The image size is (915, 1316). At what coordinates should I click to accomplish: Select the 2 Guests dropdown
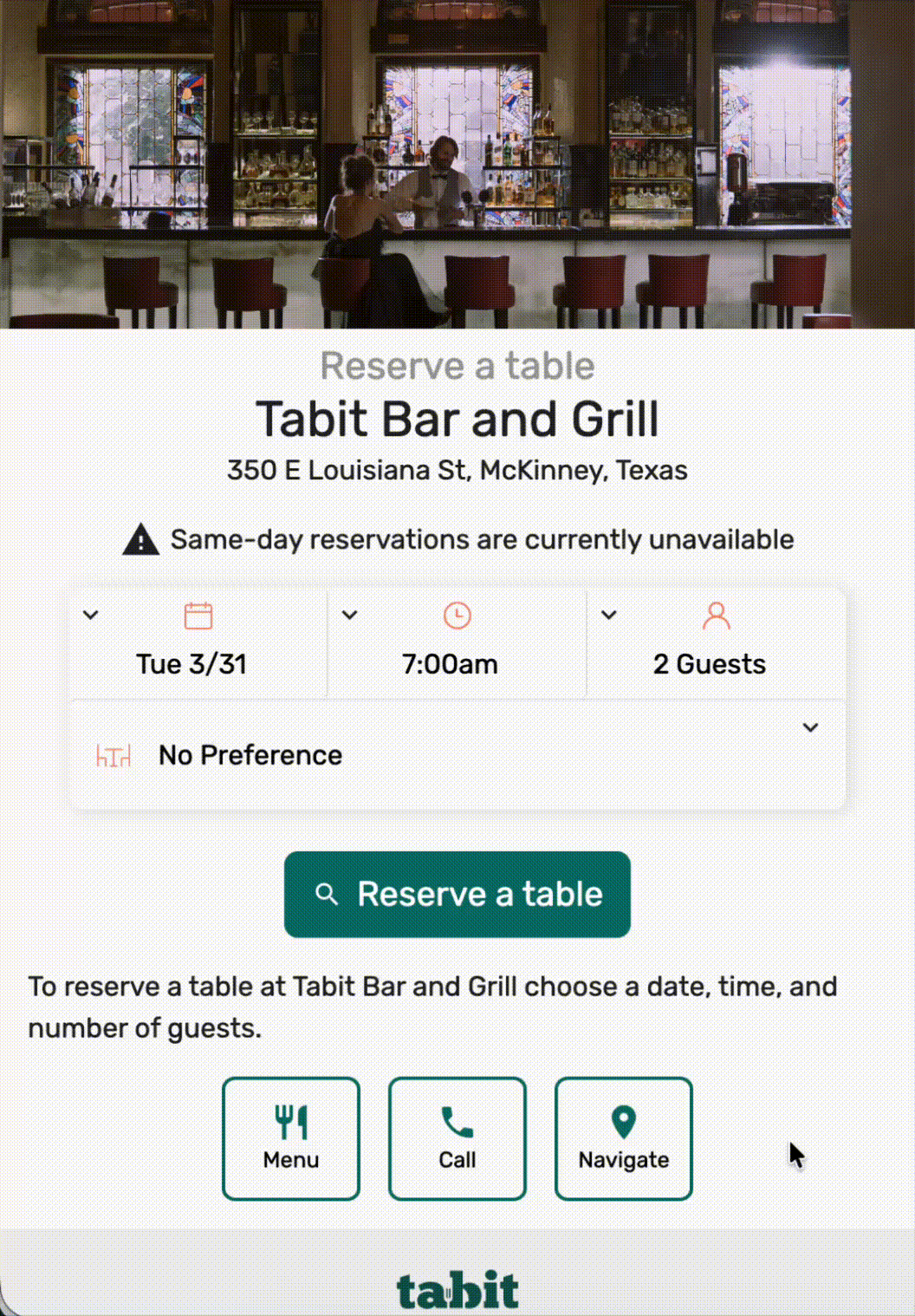[716, 644]
